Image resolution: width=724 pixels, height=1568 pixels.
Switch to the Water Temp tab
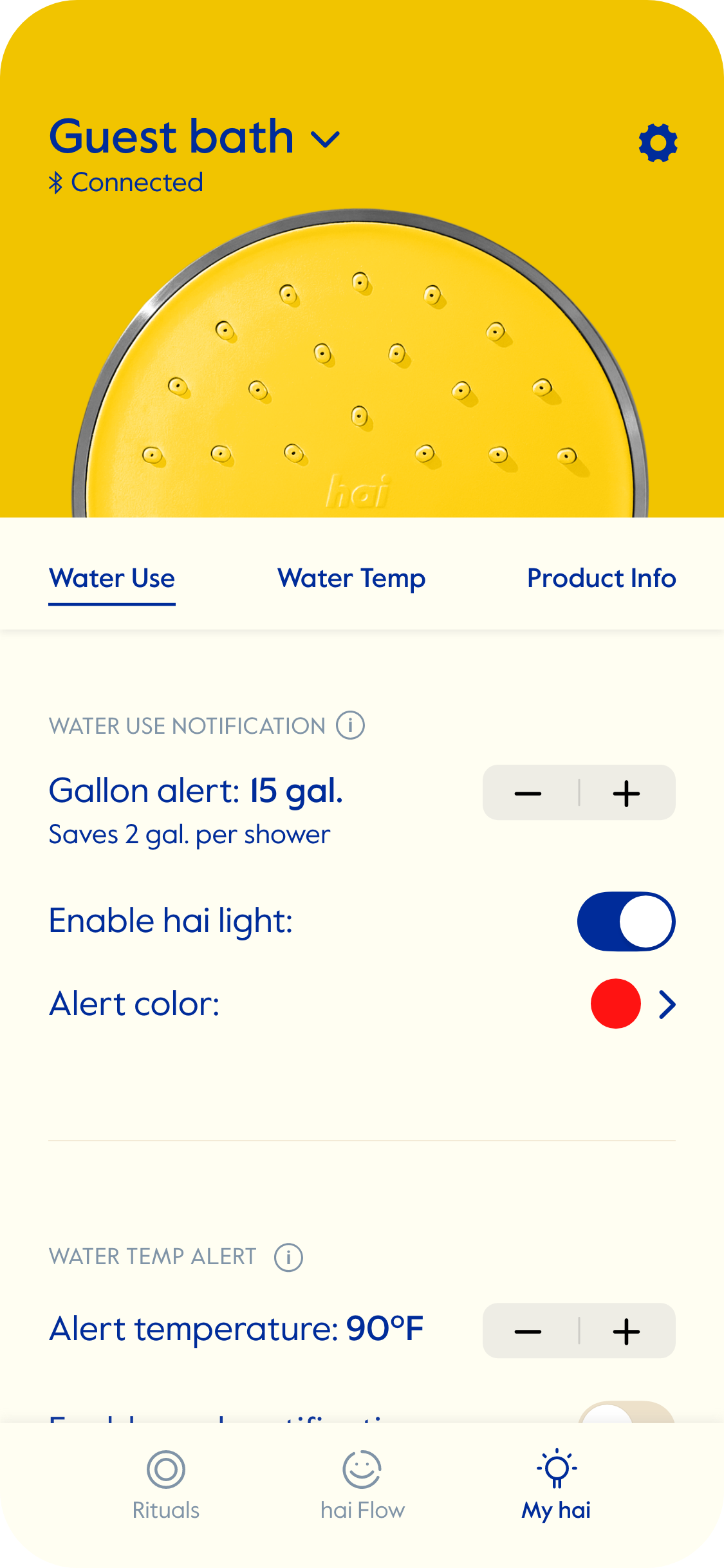coord(351,578)
